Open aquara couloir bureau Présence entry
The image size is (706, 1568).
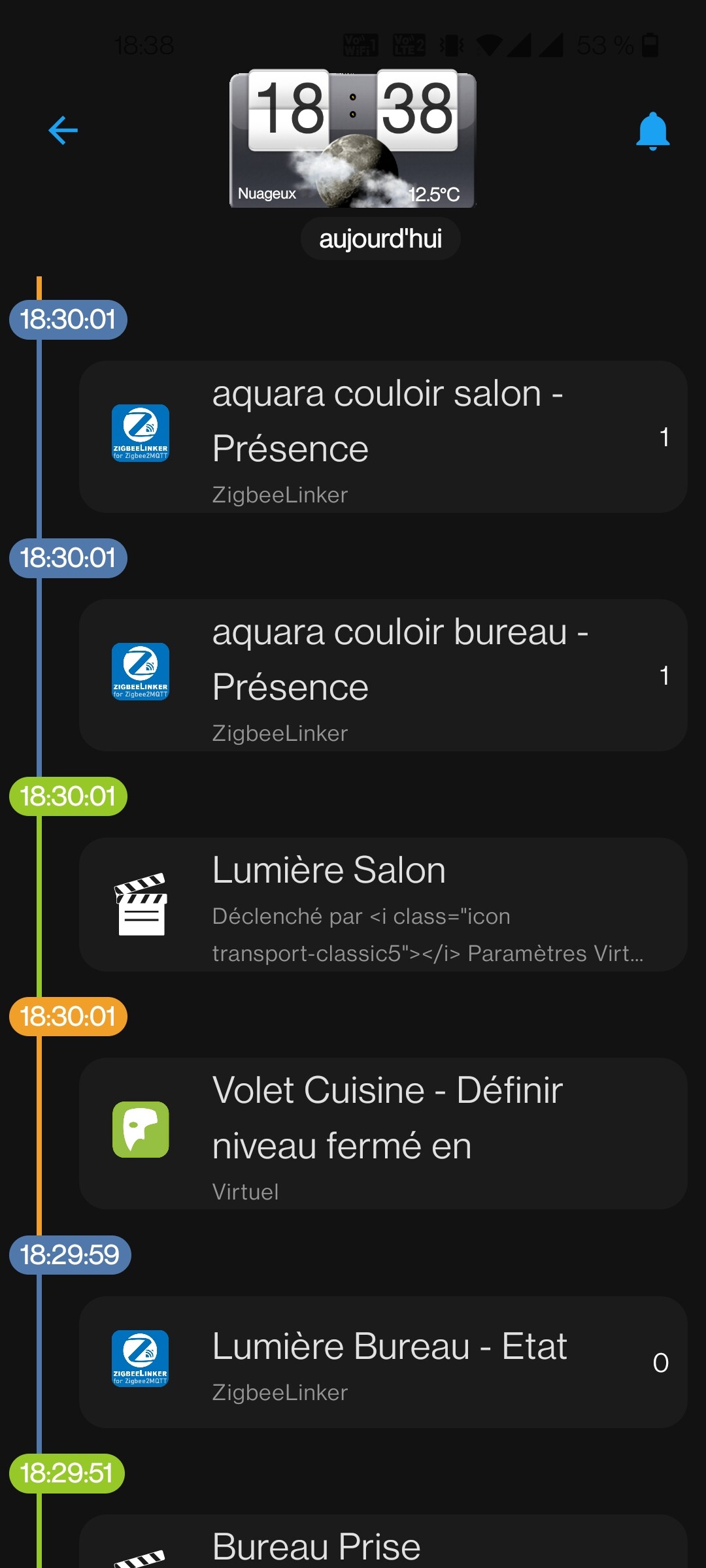pyautogui.click(x=383, y=675)
